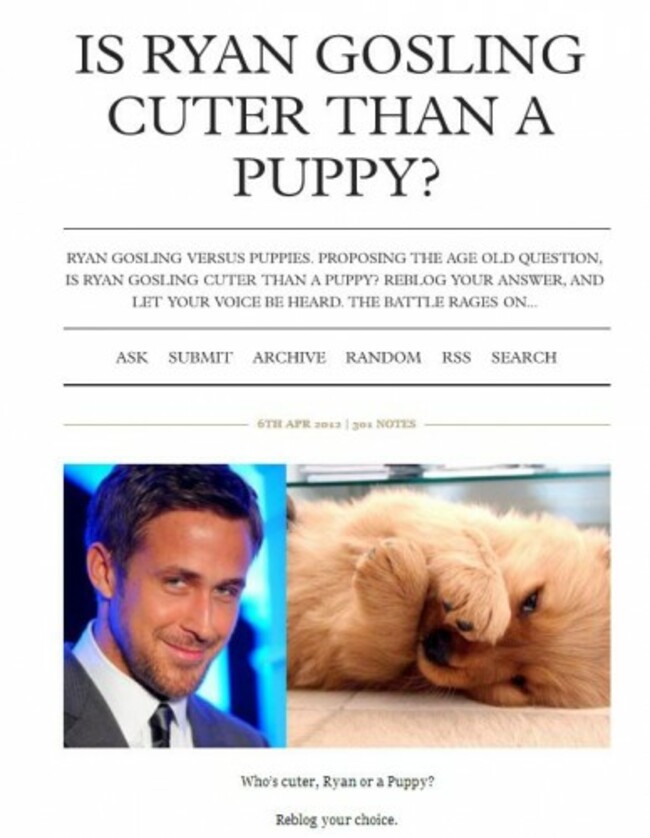Open the Ryan versus puppy photo post

(x=336, y=605)
